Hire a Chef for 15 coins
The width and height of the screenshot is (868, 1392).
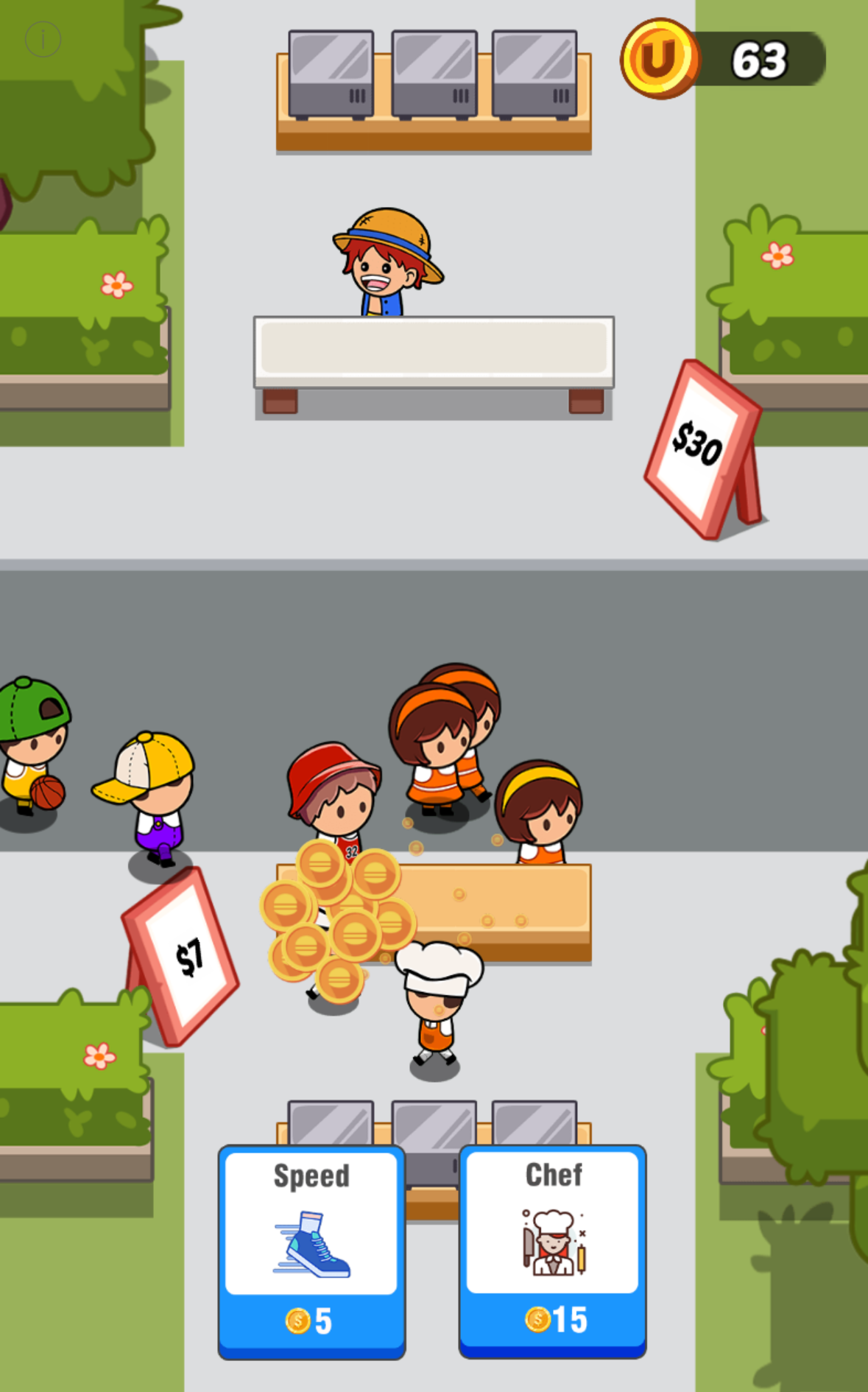pyautogui.click(x=552, y=1250)
